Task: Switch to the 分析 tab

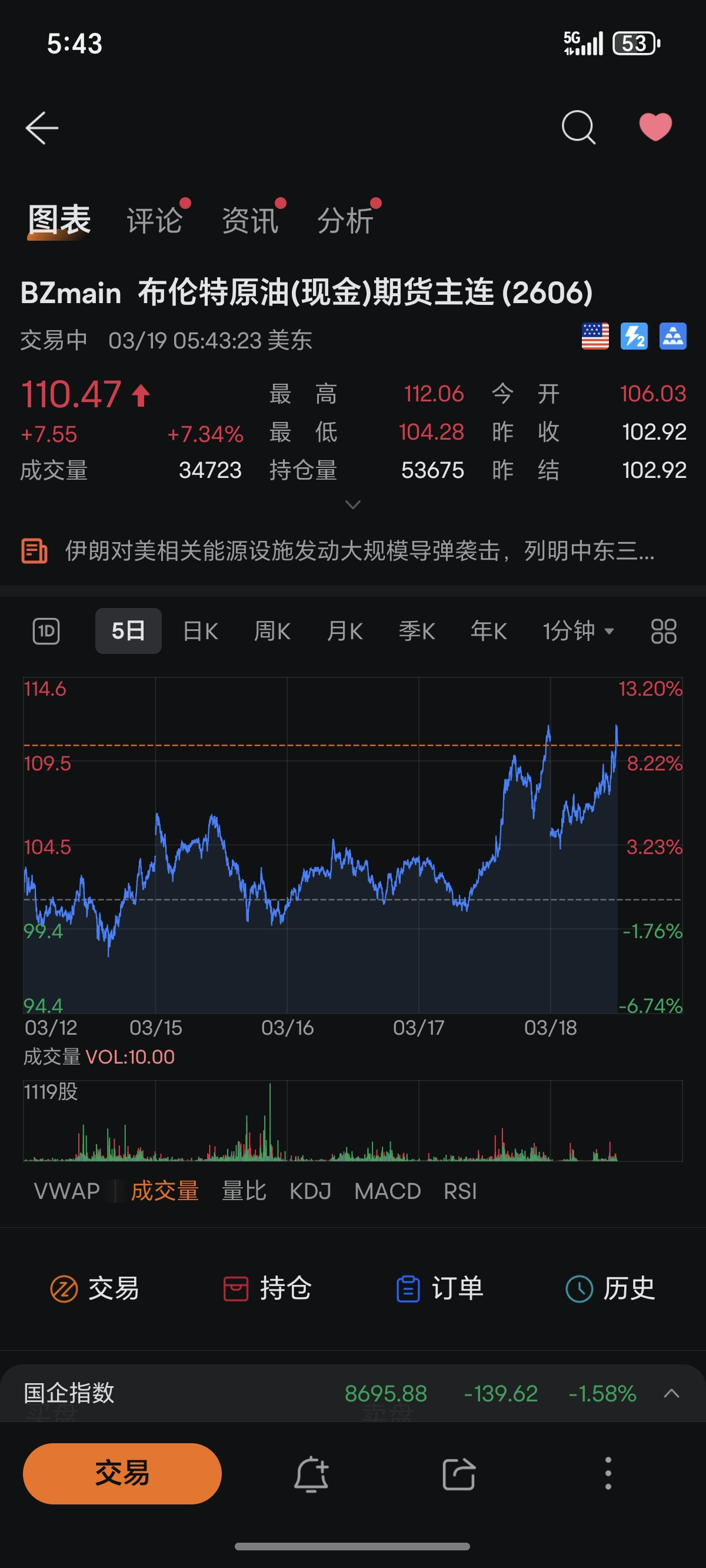Action: (345, 220)
